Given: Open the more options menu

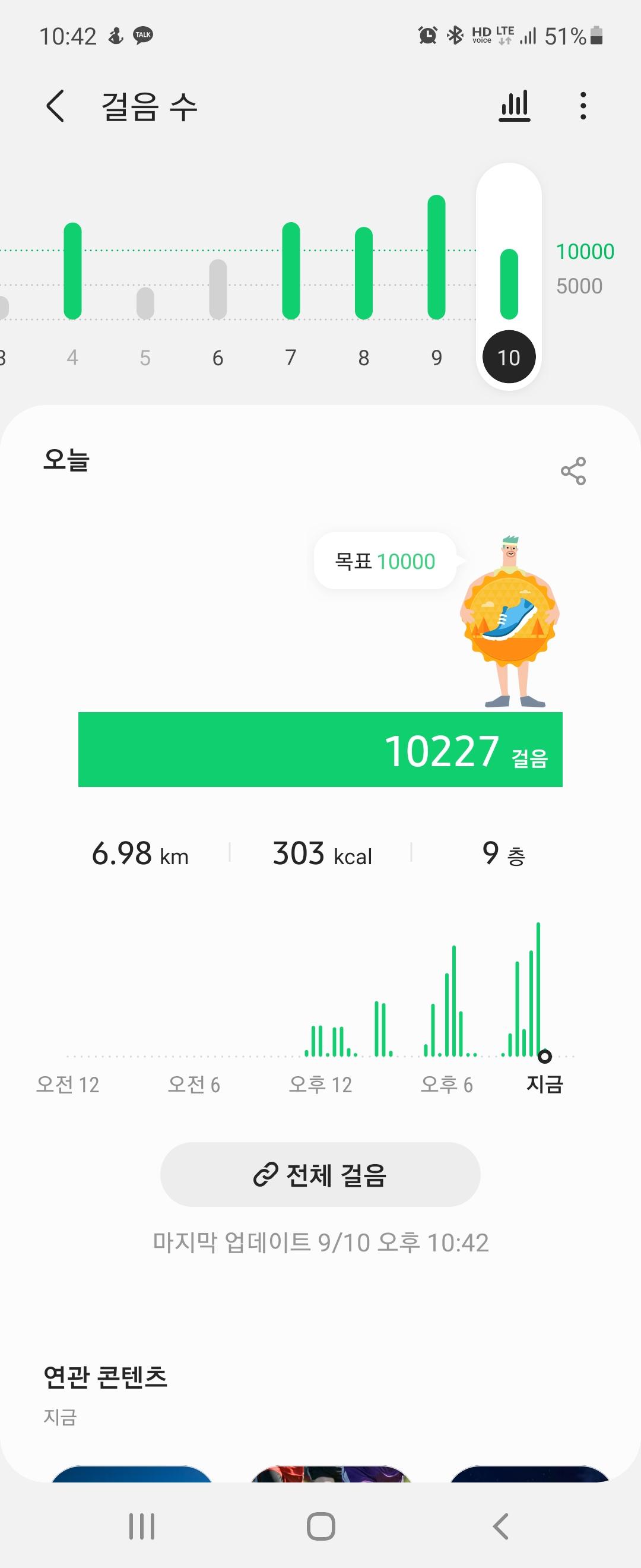Looking at the screenshot, I should click(x=583, y=106).
